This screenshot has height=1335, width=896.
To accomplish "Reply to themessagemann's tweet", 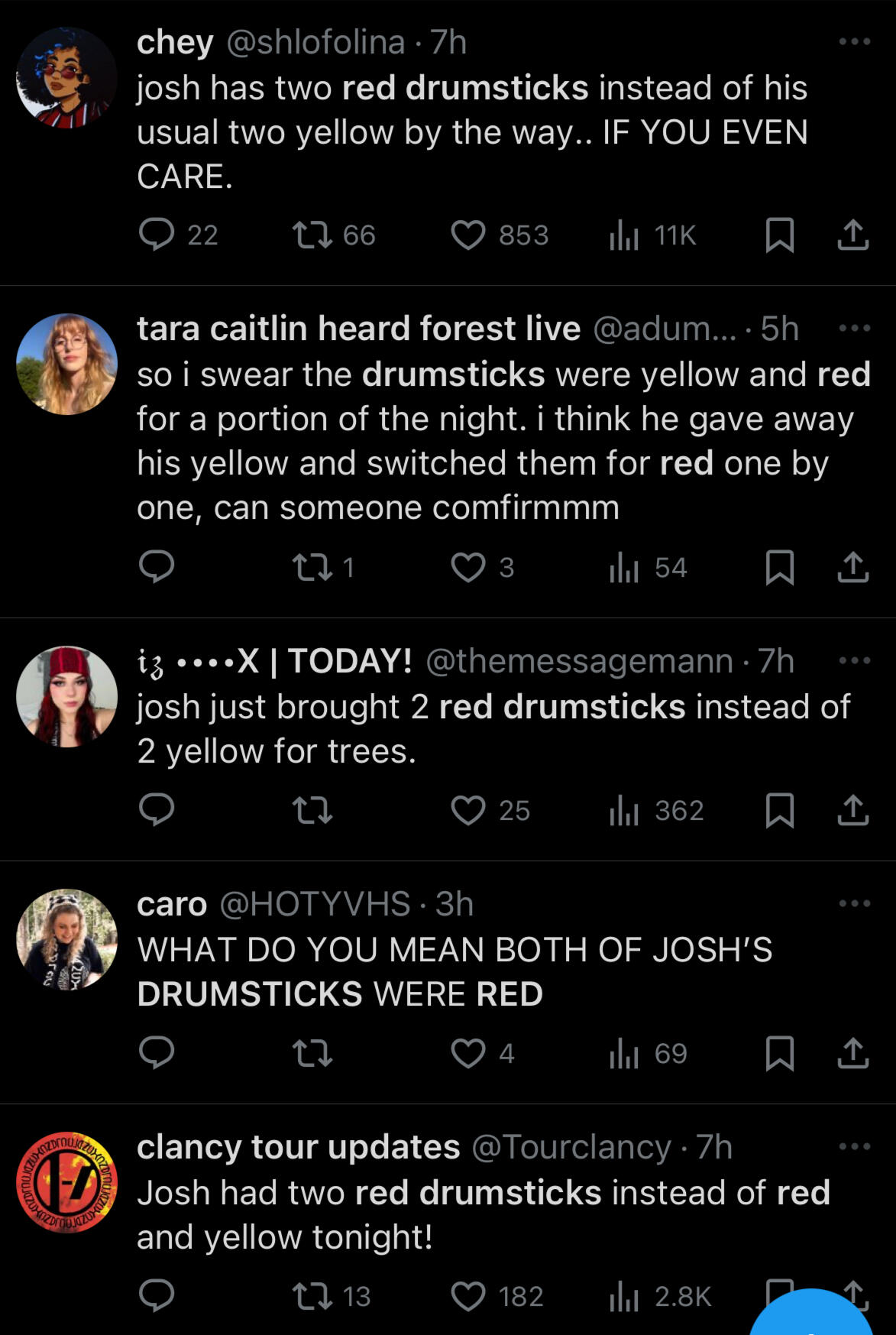I will [x=157, y=810].
